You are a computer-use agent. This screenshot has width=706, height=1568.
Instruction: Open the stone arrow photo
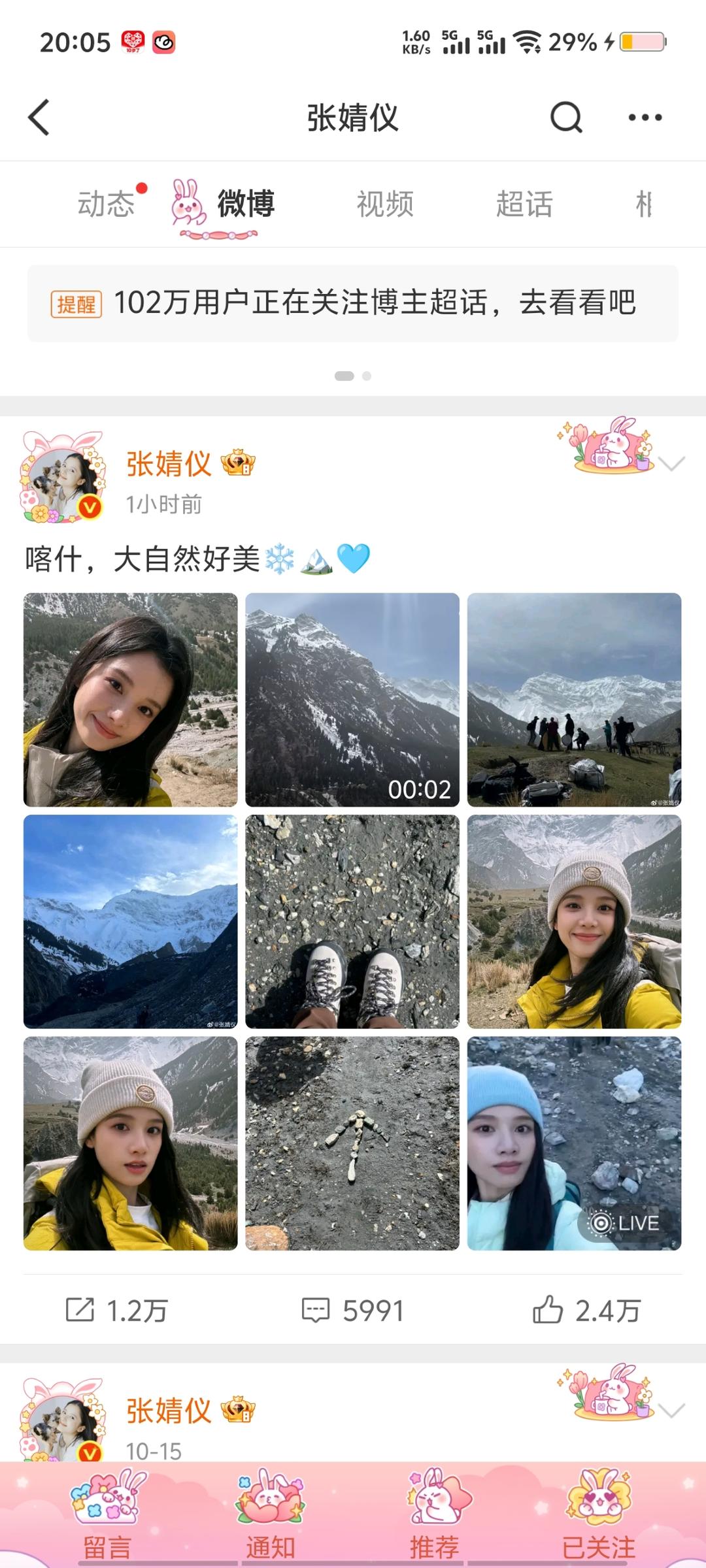[x=352, y=1143]
